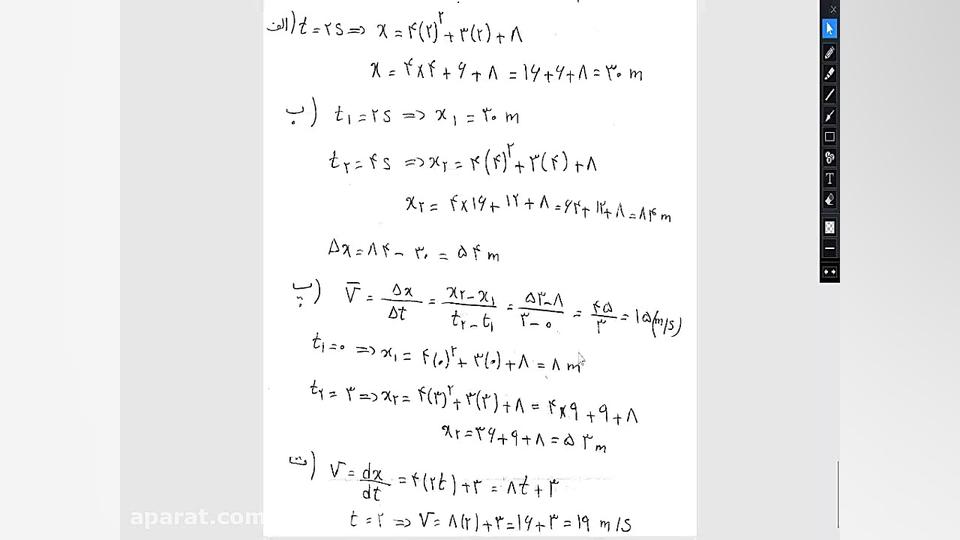Select the straight line tool
Viewport: 960px width, 540px height.
tap(829, 95)
